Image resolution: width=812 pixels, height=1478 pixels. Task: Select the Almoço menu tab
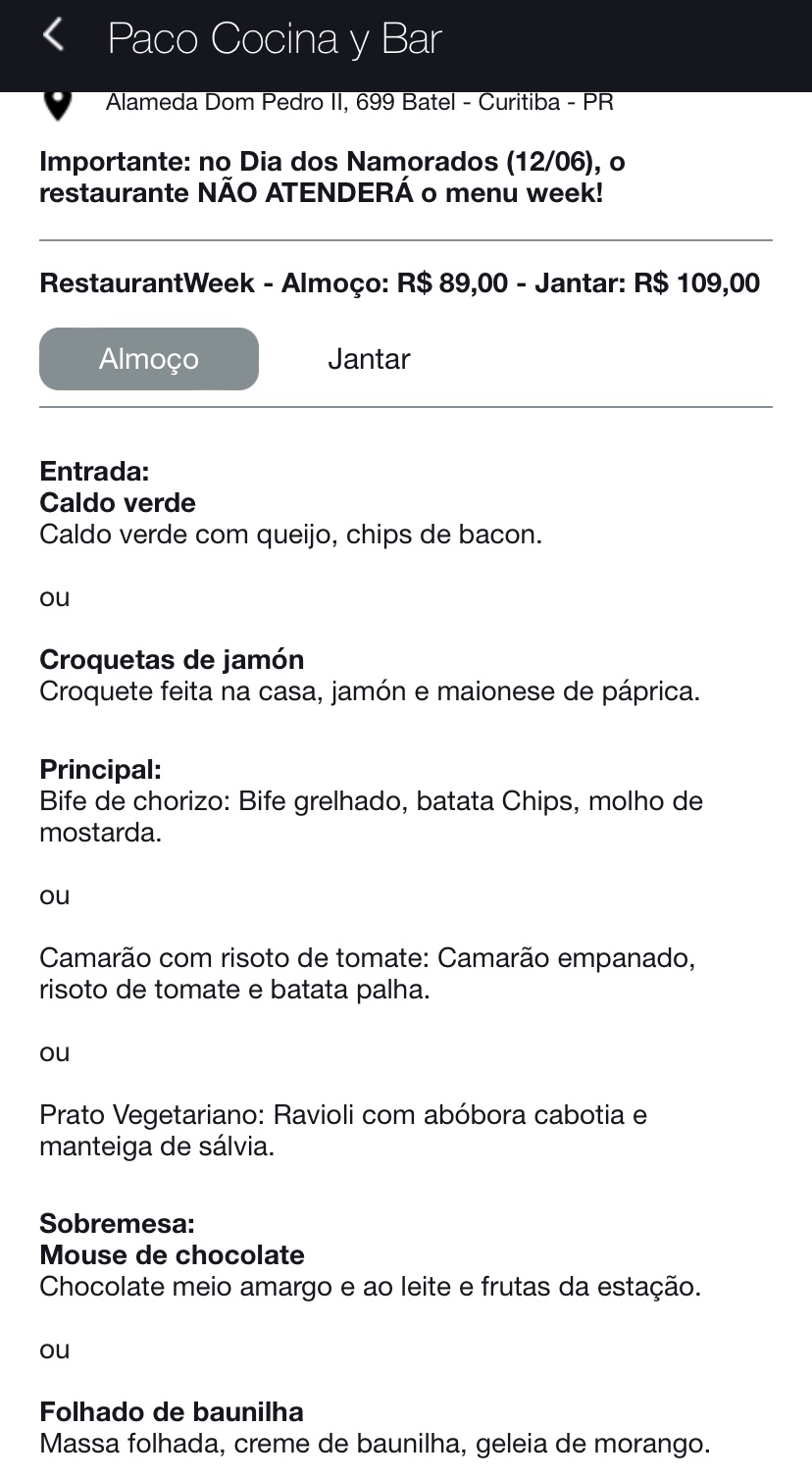149,359
